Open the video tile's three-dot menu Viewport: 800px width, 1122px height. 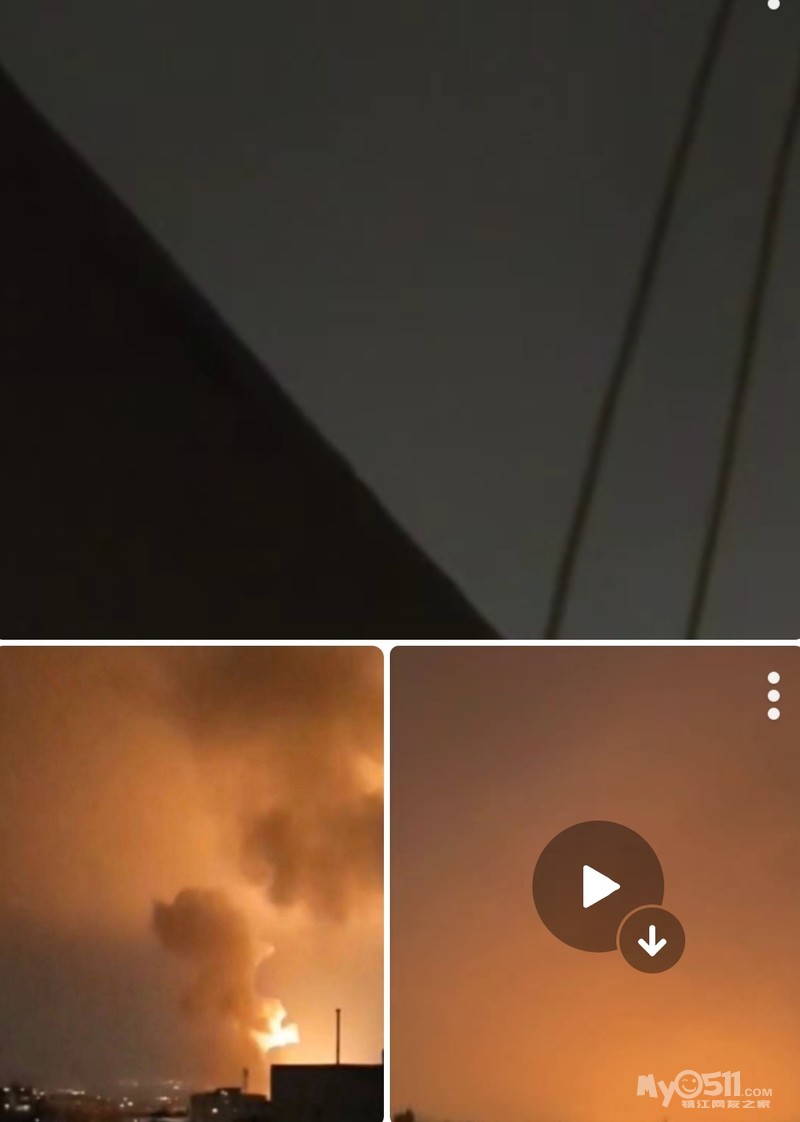[773, 695]
